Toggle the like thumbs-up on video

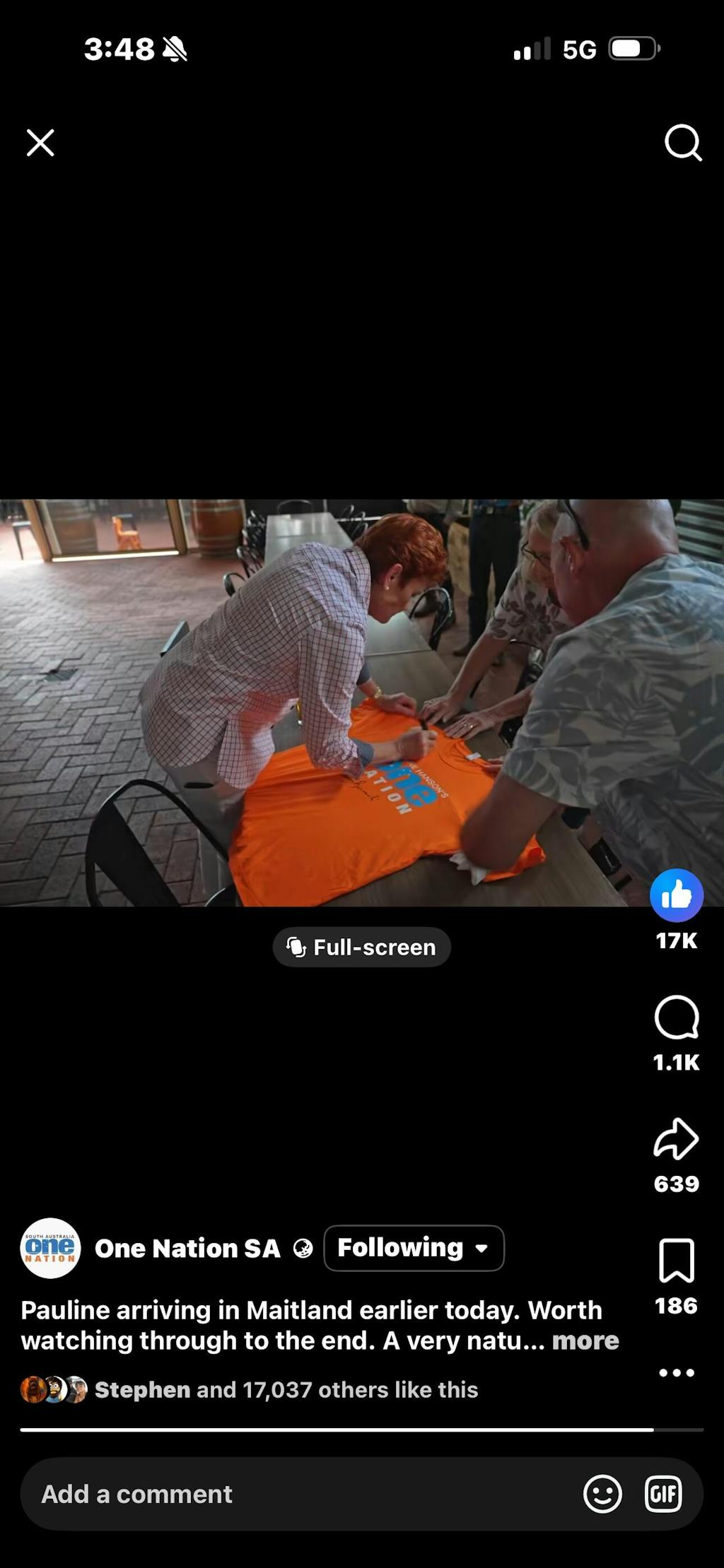(677, 895)
